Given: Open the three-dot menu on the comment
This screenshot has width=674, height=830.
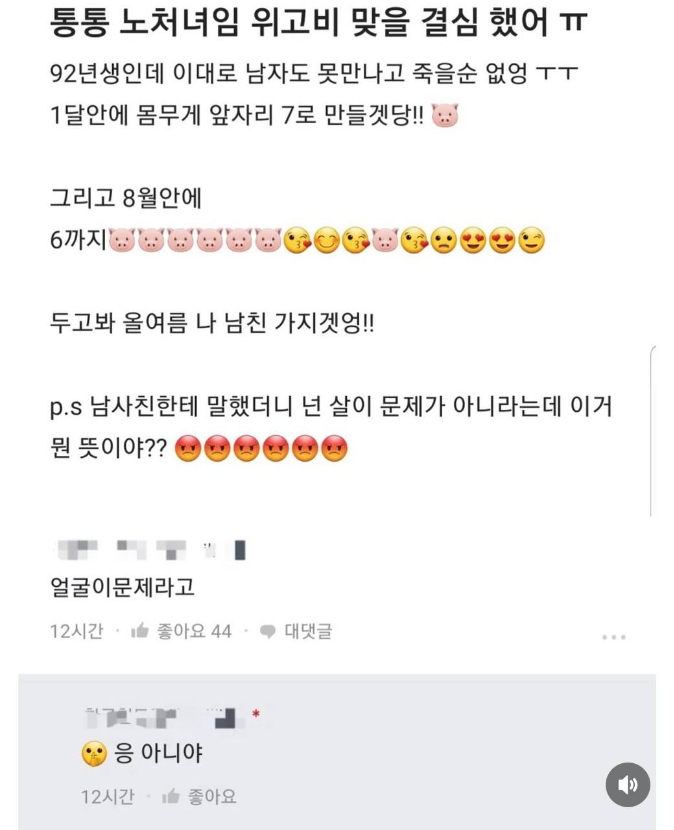Looking at the screenshot, I should coord(613,636).
